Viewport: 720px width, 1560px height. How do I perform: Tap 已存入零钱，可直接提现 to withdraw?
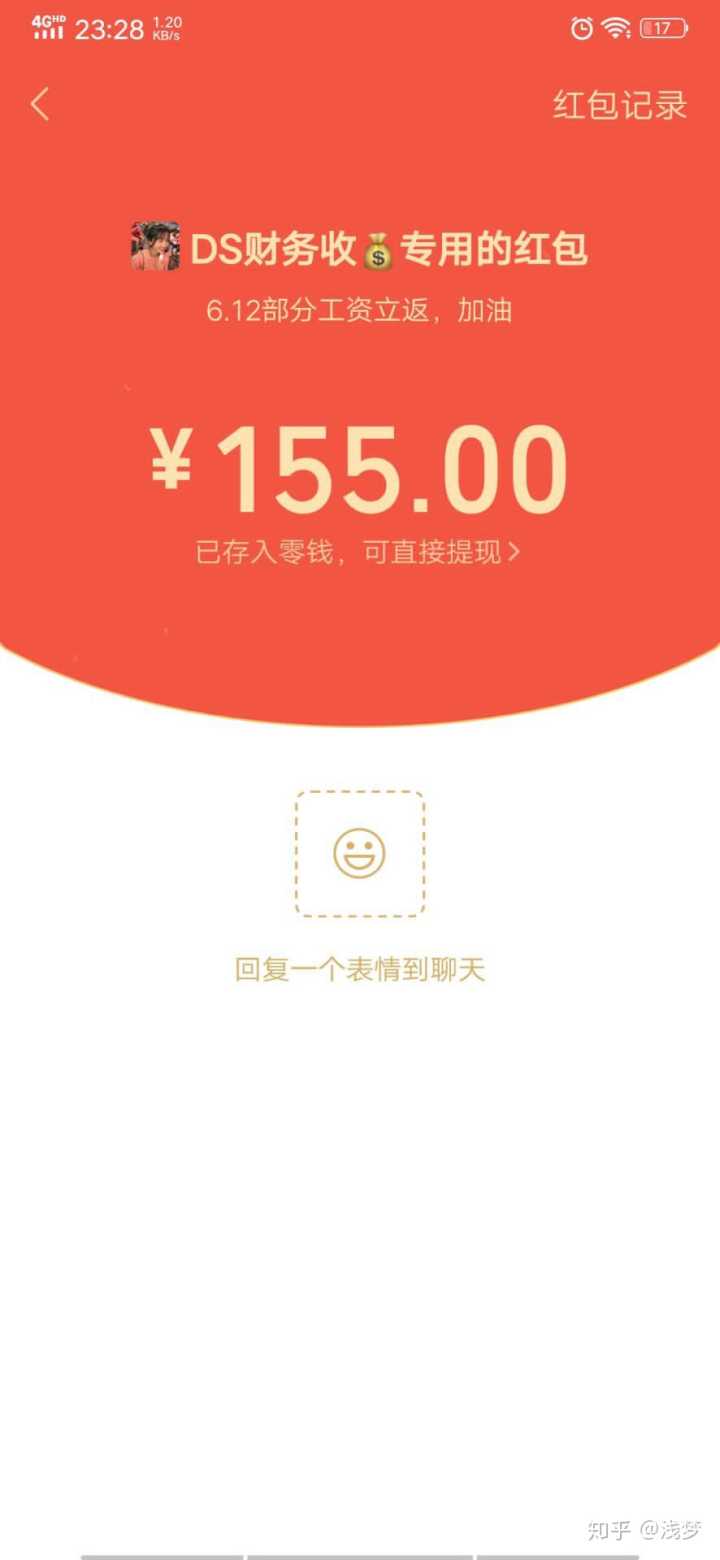(x=358, y=552)
